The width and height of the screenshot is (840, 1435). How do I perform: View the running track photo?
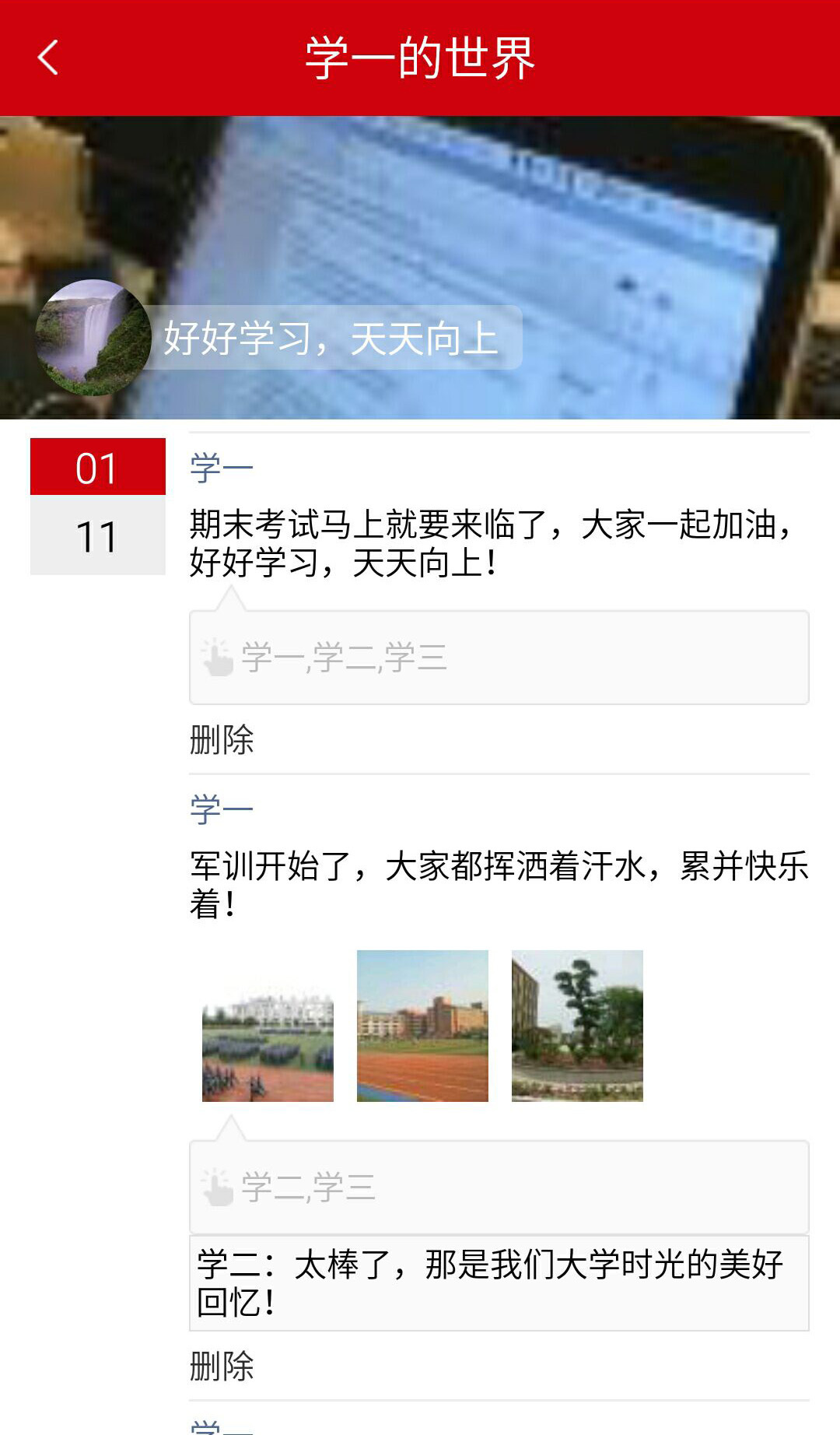click(422, 1026)
